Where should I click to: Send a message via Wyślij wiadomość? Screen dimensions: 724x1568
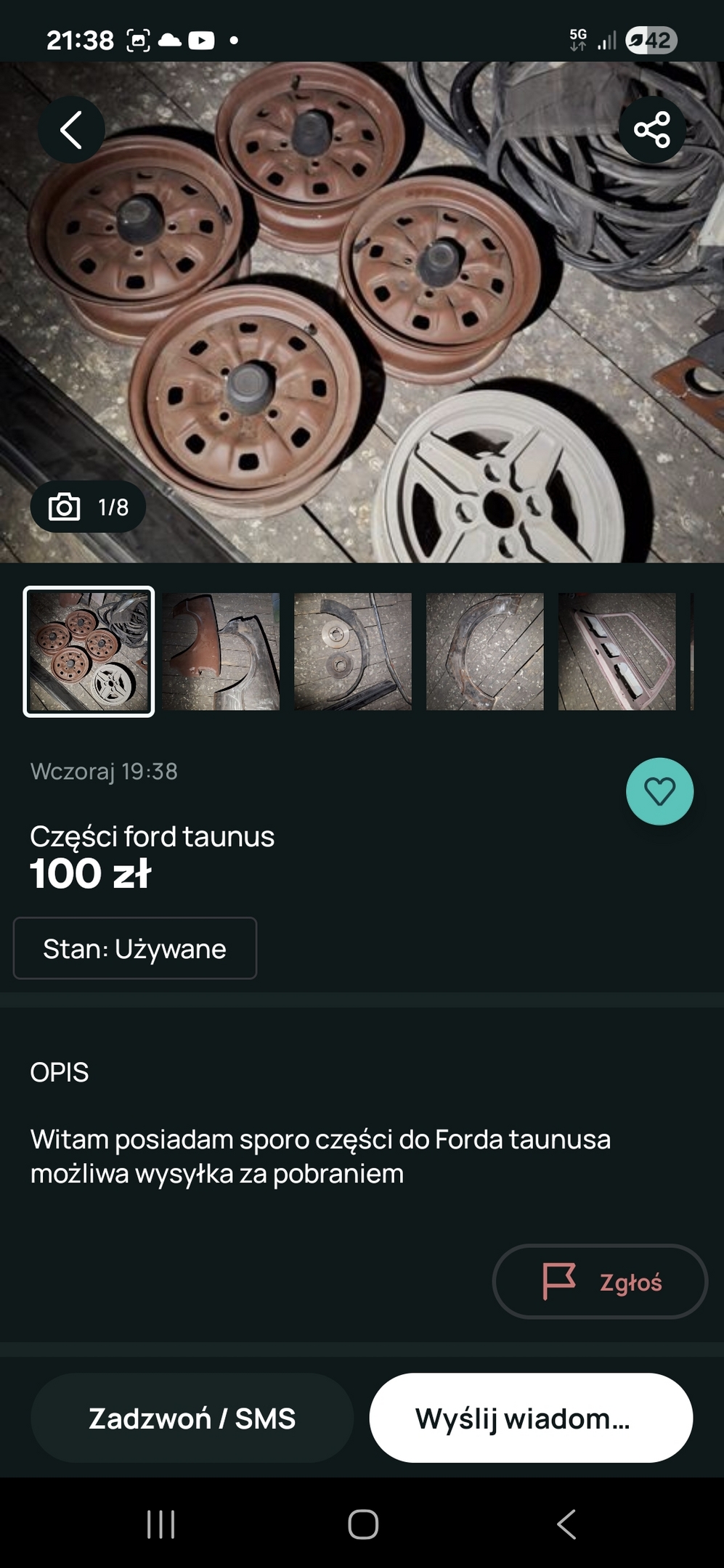[531, 1418]
